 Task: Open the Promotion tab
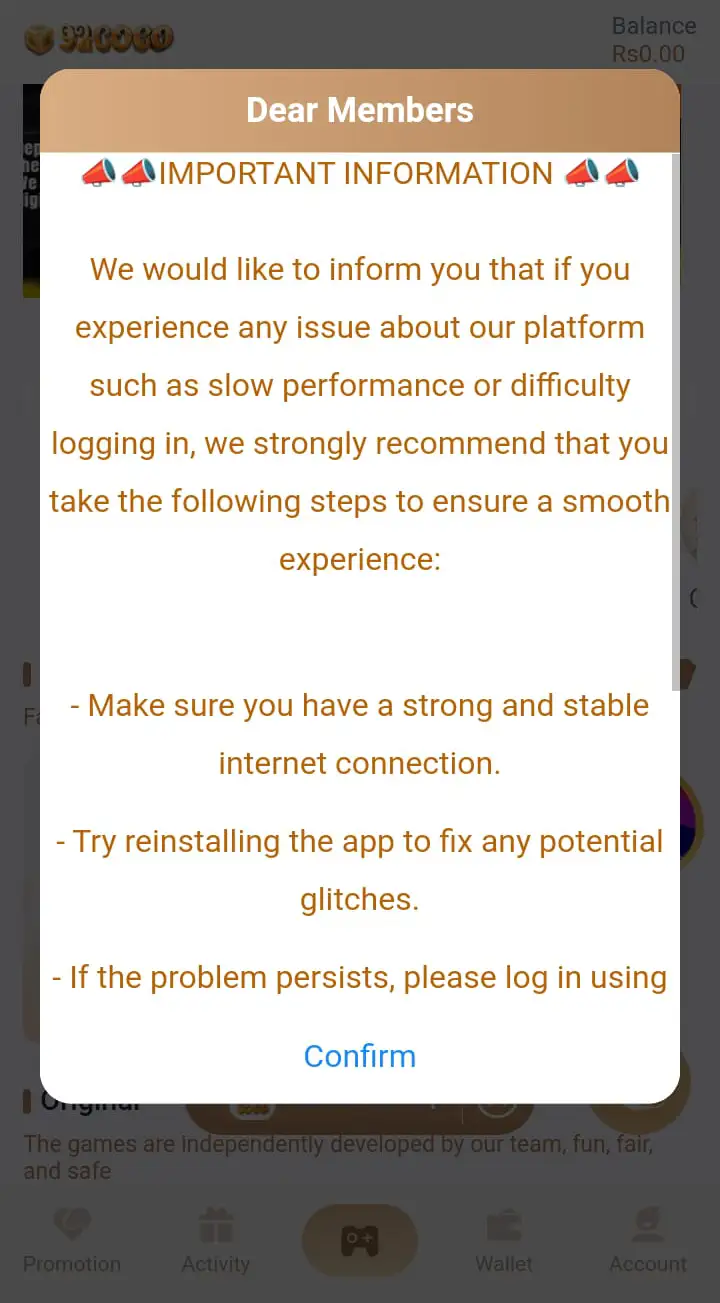72,1241
